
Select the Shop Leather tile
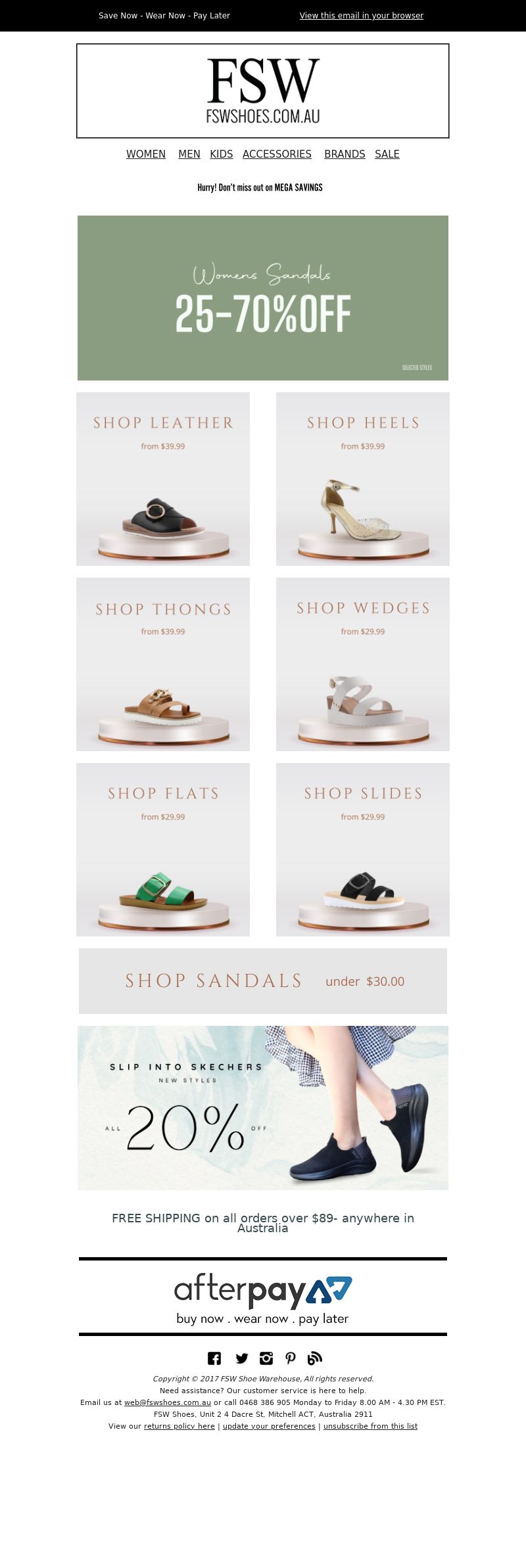tap(163, 479)
